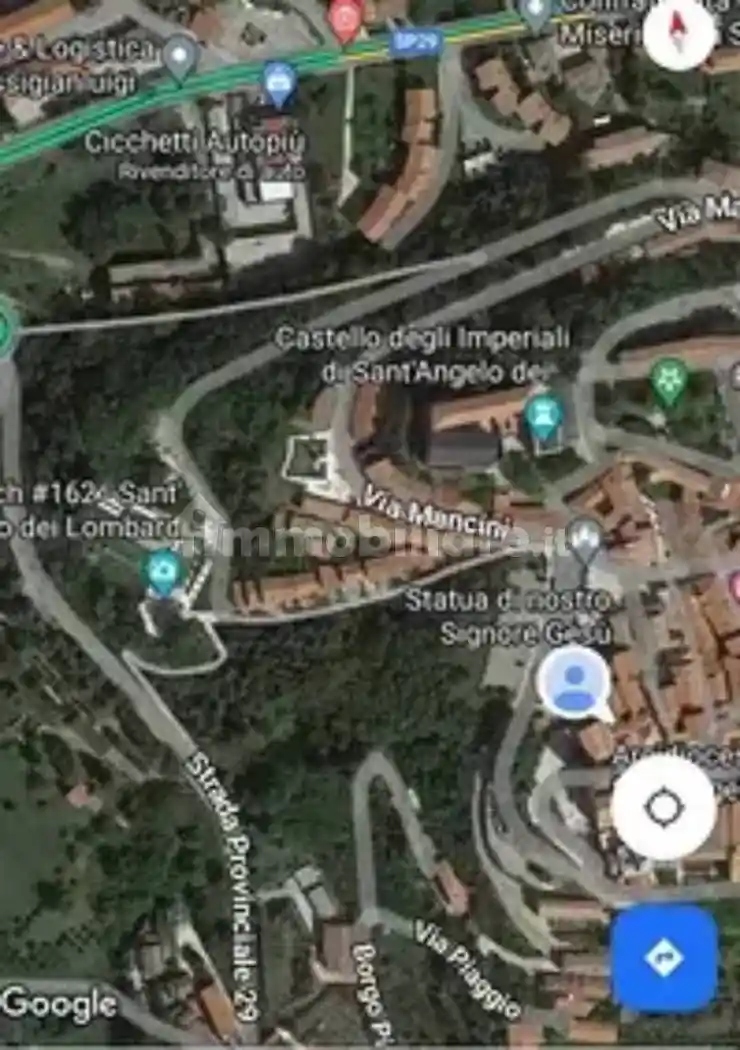Click the my-location target button

tap(662, 807)
